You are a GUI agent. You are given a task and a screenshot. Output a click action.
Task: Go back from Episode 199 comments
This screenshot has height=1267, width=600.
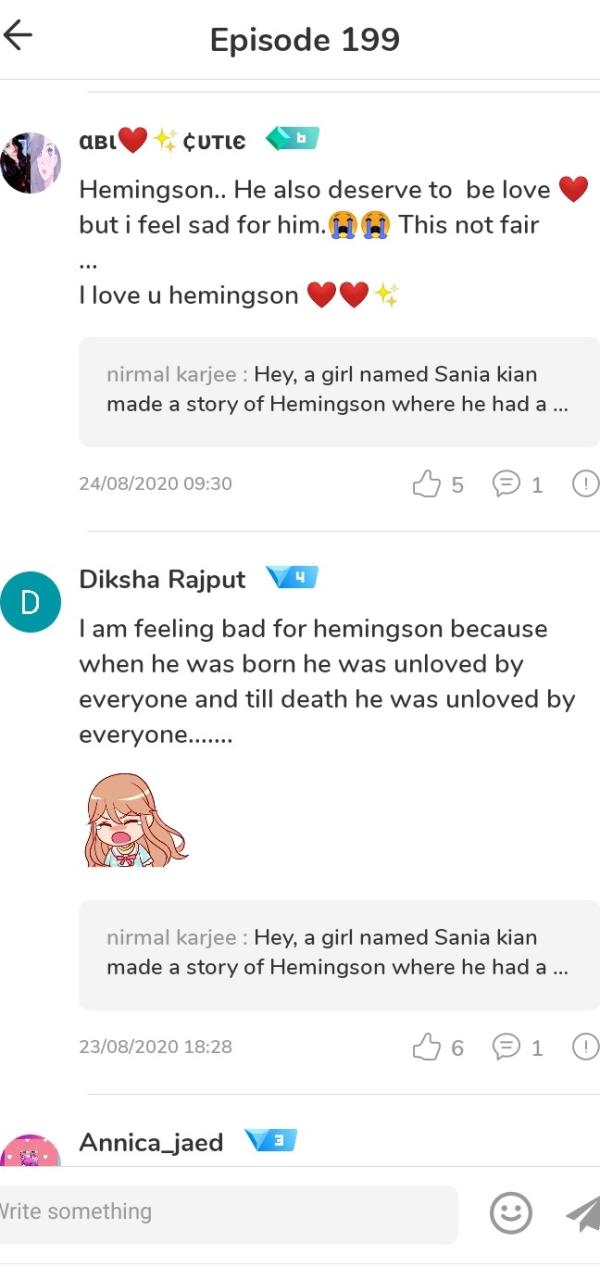[18, 37]
